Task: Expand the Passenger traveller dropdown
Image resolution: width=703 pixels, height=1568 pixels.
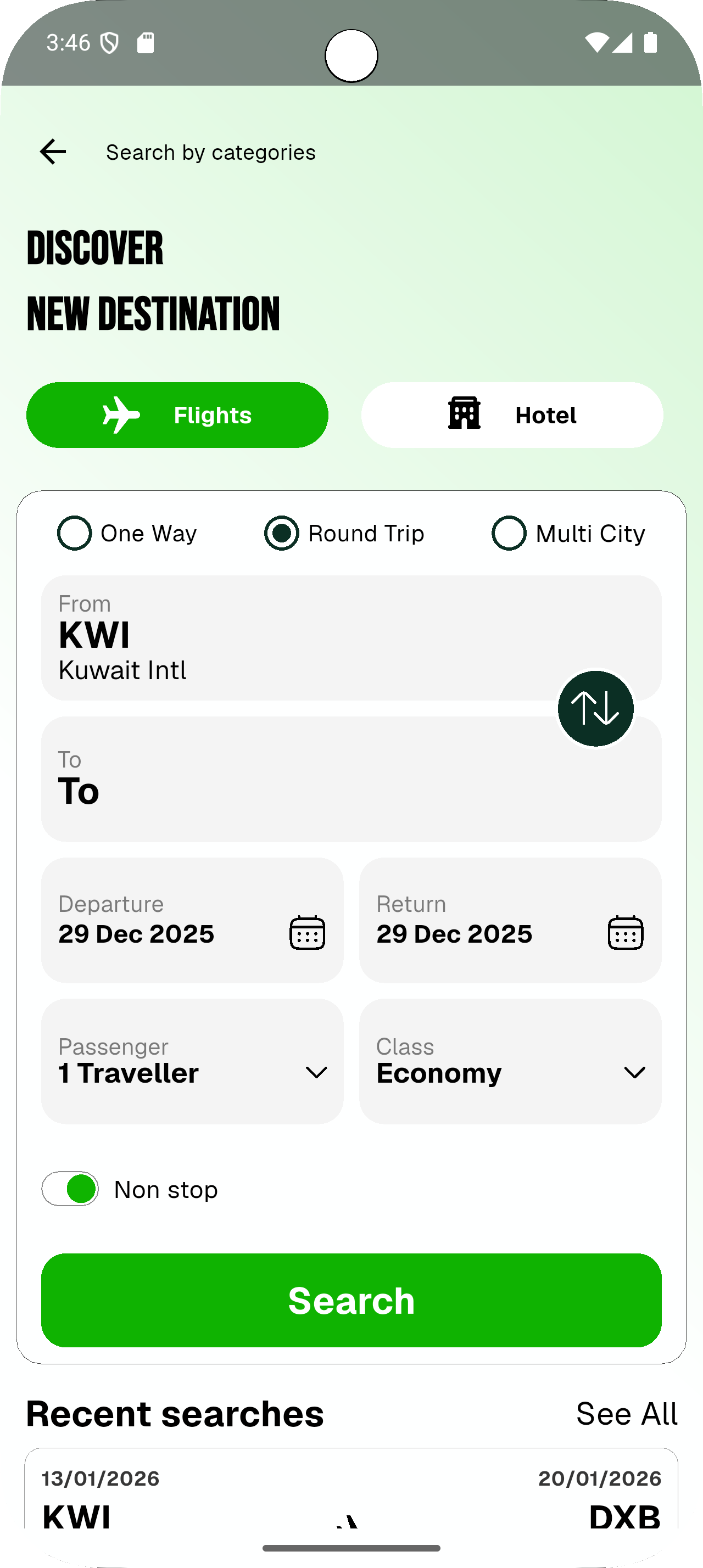Action: click(192, 1061)
